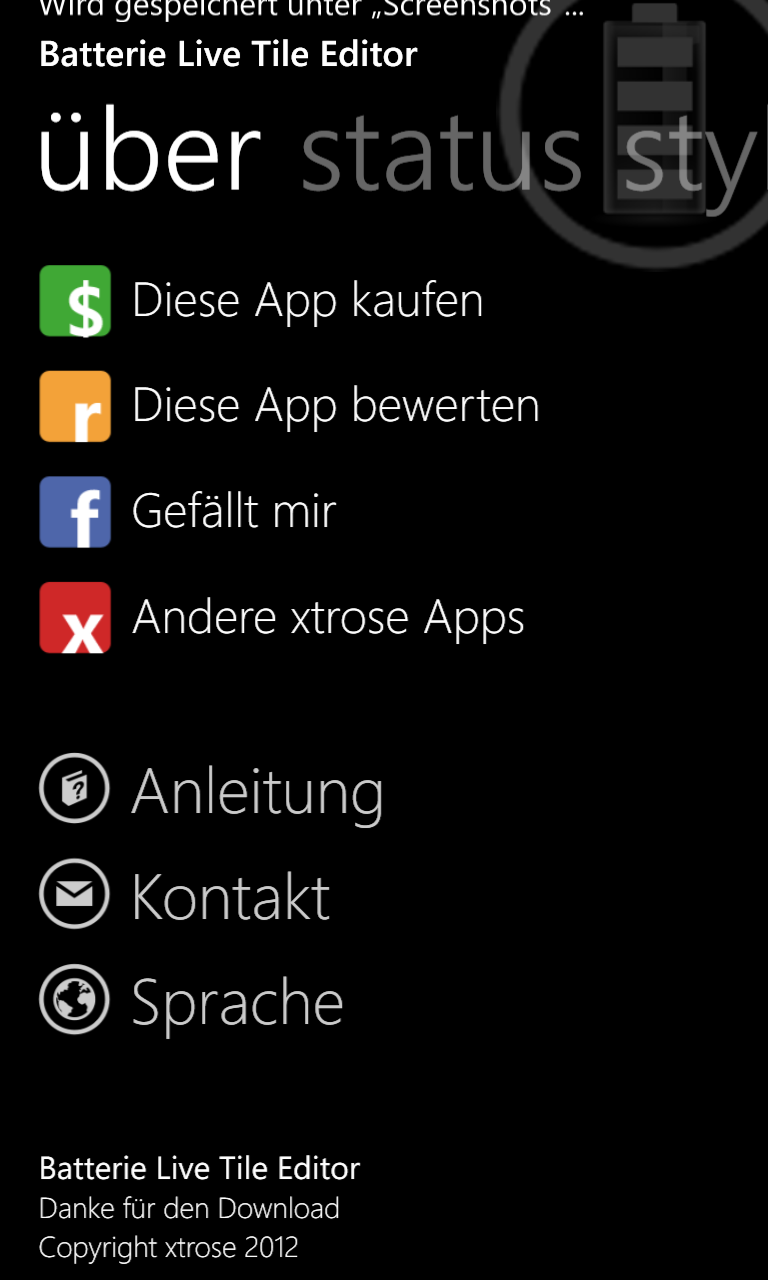
Task: Select Gefällt mir on Facebook
Action: [x=188, y=512]
